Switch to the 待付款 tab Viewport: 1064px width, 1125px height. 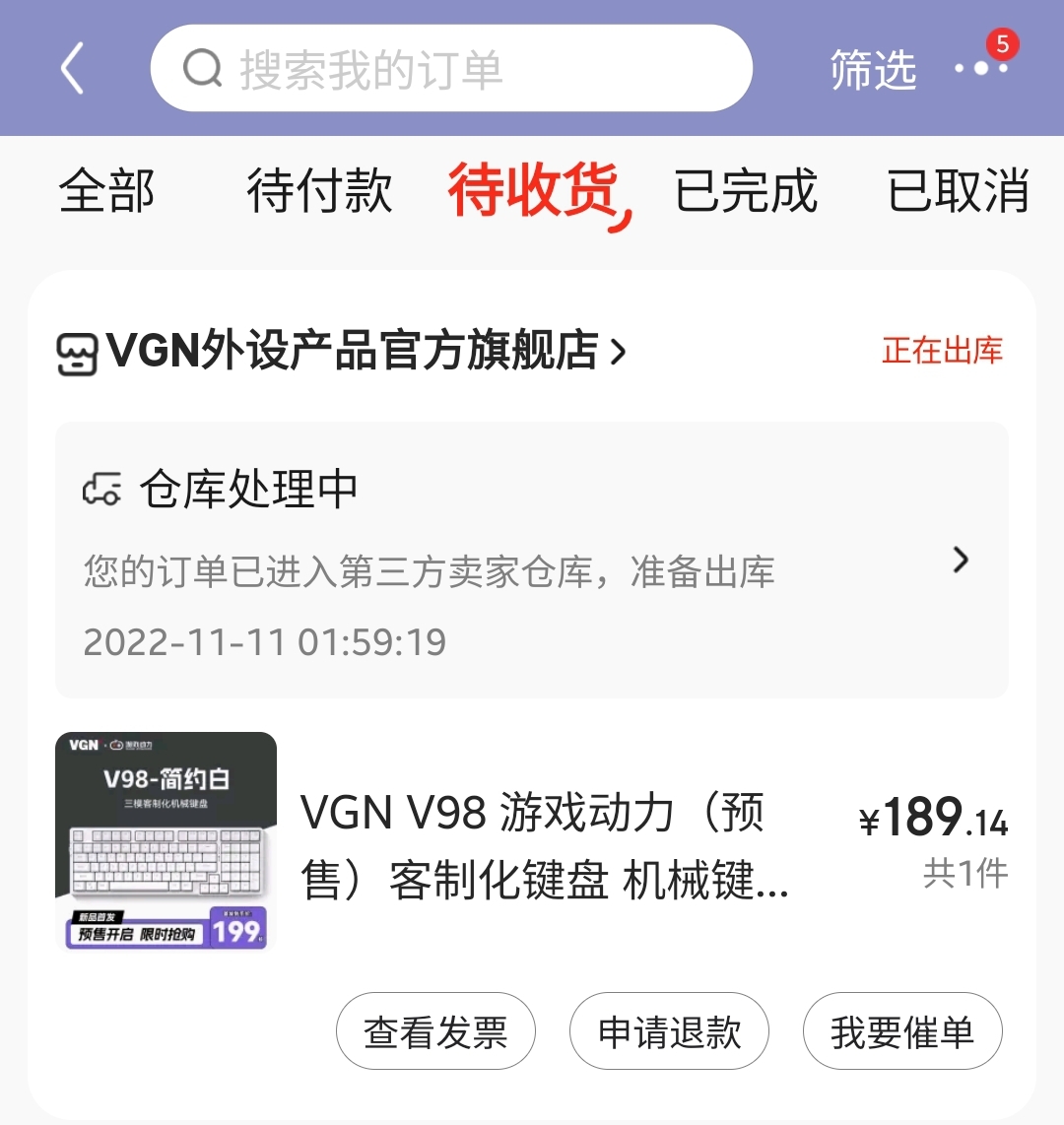(319, 193)
